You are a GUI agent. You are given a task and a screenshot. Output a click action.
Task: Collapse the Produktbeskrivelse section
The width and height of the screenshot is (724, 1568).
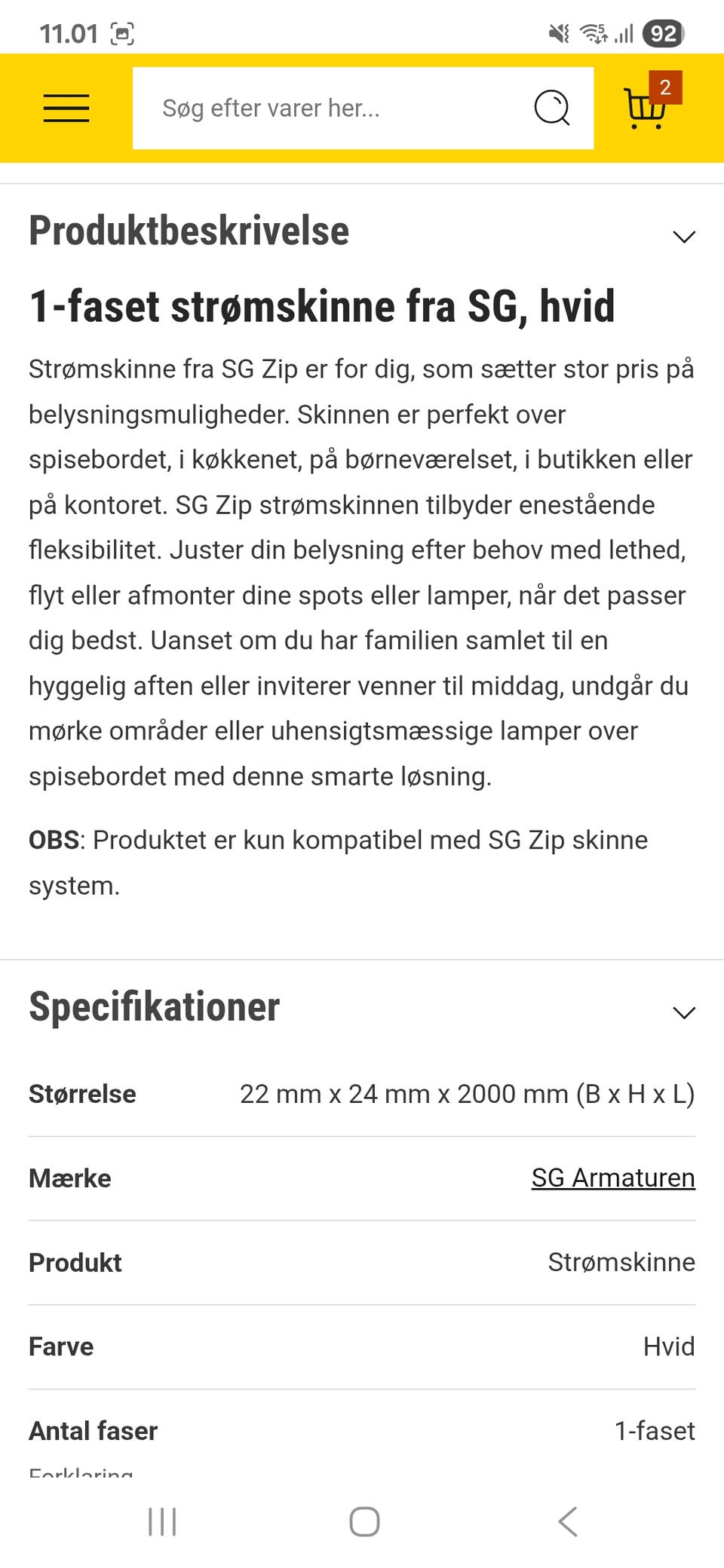point(683,235)
